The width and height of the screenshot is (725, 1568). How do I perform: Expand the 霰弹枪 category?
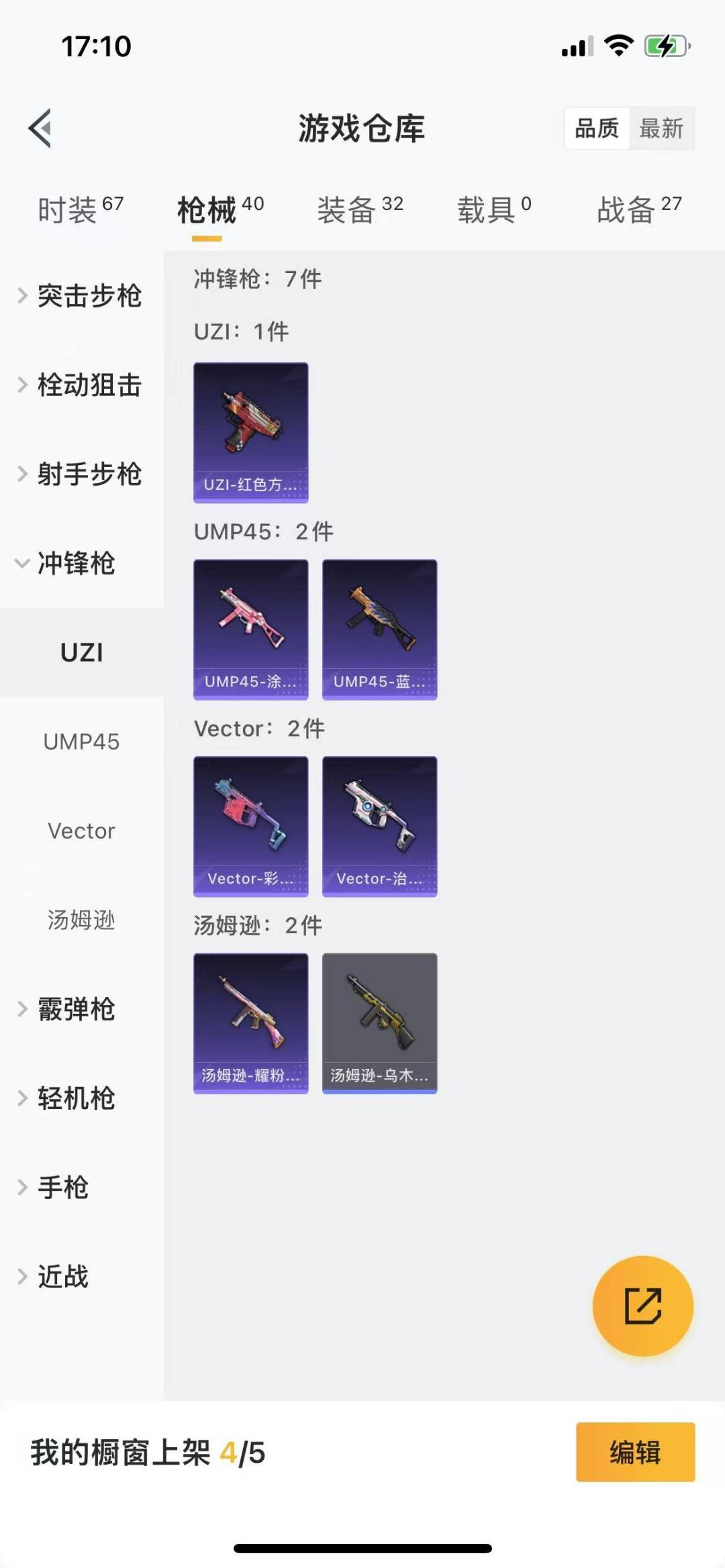click(81, 1009)
